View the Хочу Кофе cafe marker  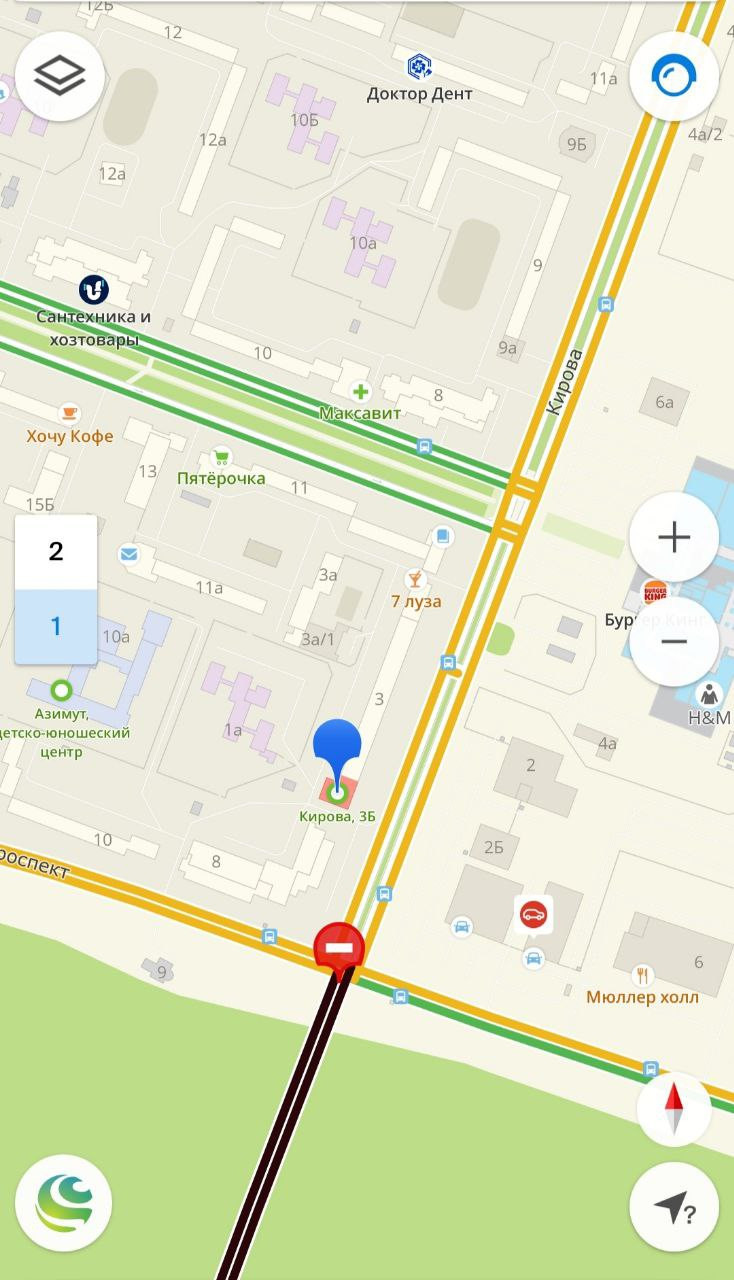pyautogui.click(x=69, y=413)
